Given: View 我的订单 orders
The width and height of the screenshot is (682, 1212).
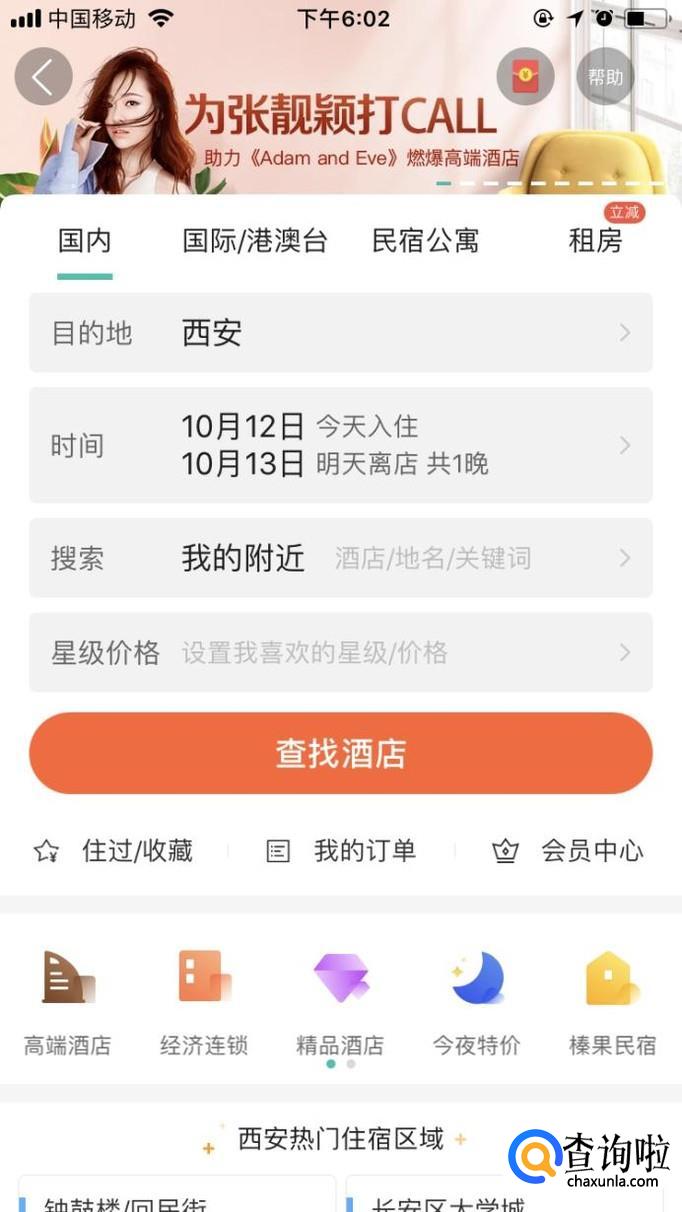Looking at the screenshot, I should 341,851.
